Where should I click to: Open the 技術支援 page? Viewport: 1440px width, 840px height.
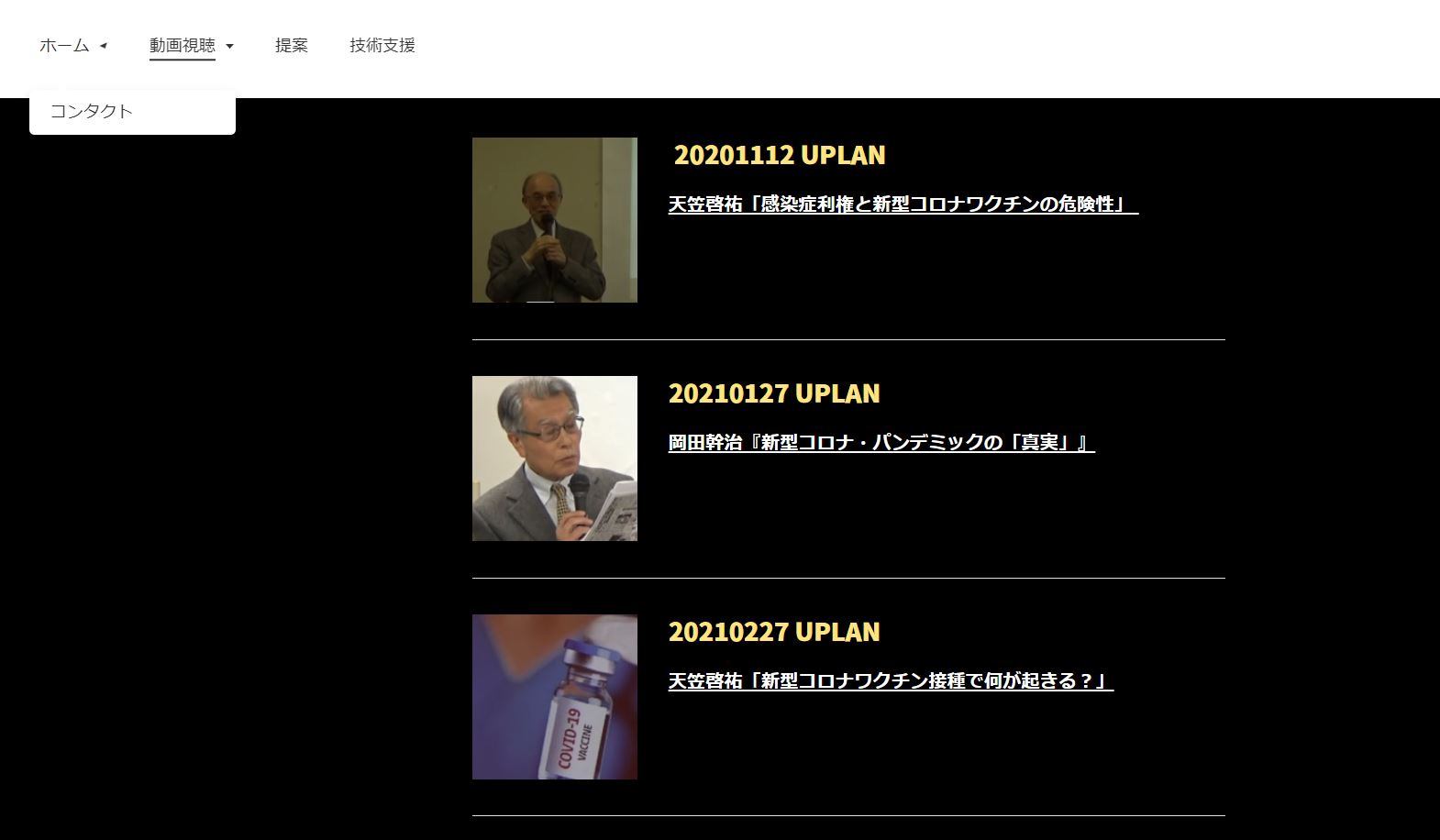click(382, 45)
